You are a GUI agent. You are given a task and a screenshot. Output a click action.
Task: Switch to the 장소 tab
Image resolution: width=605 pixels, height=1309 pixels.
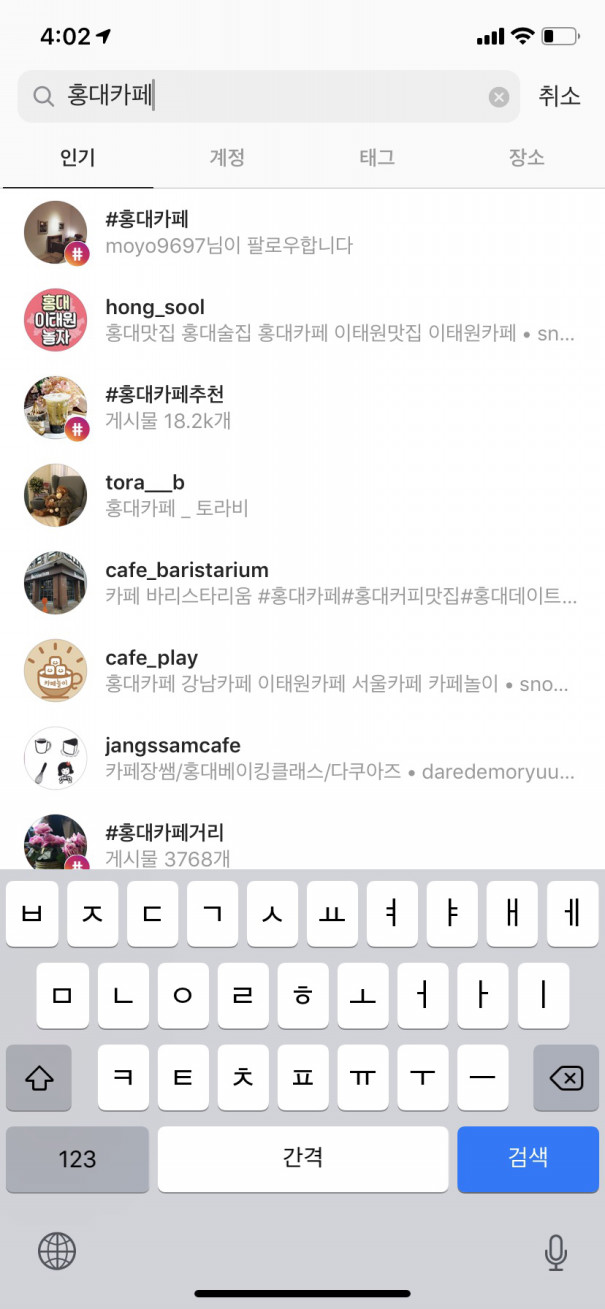[x=527, y=158]
